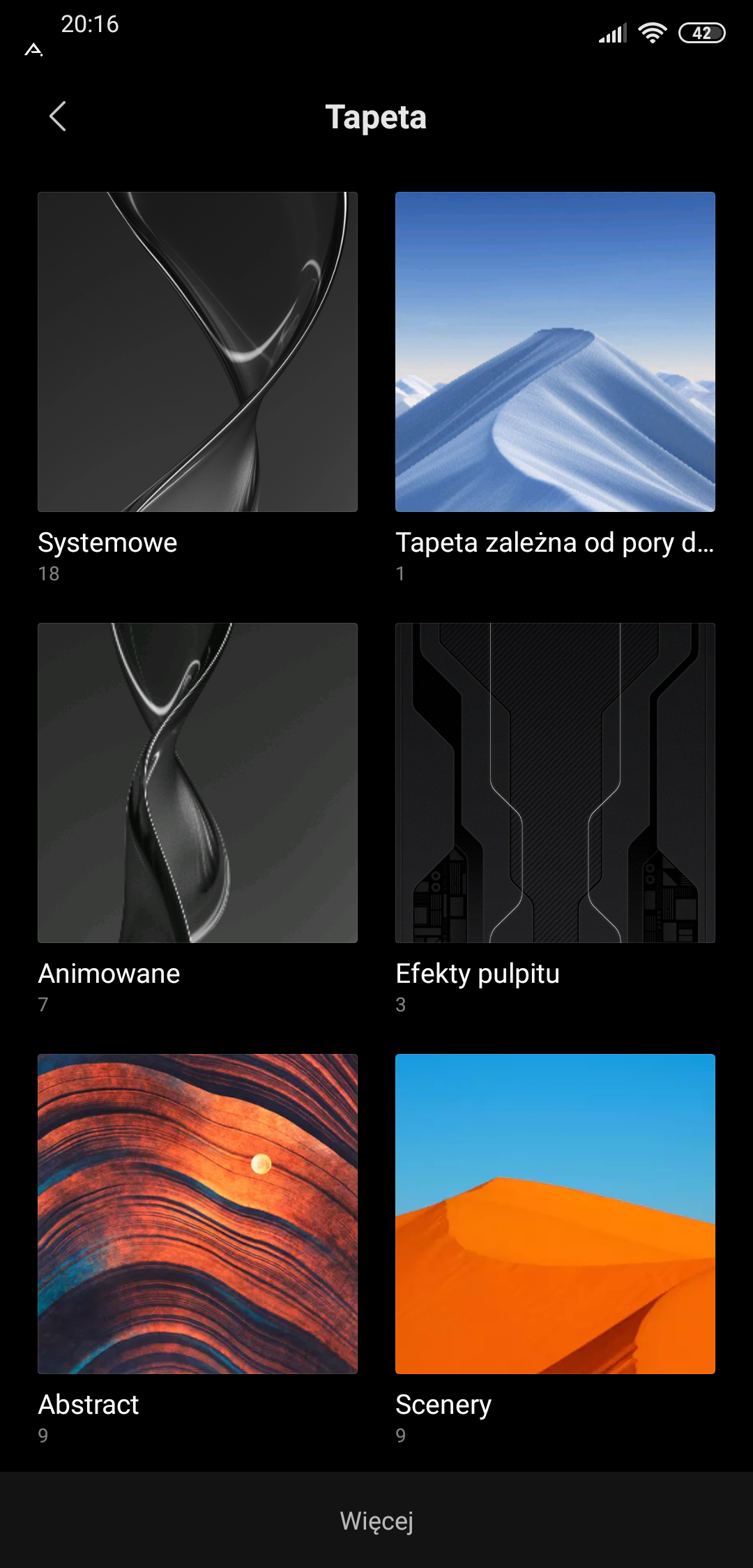View the Abstract wallpaper category
This screenshot has width=753, height=1568.
coord(197,1214)
